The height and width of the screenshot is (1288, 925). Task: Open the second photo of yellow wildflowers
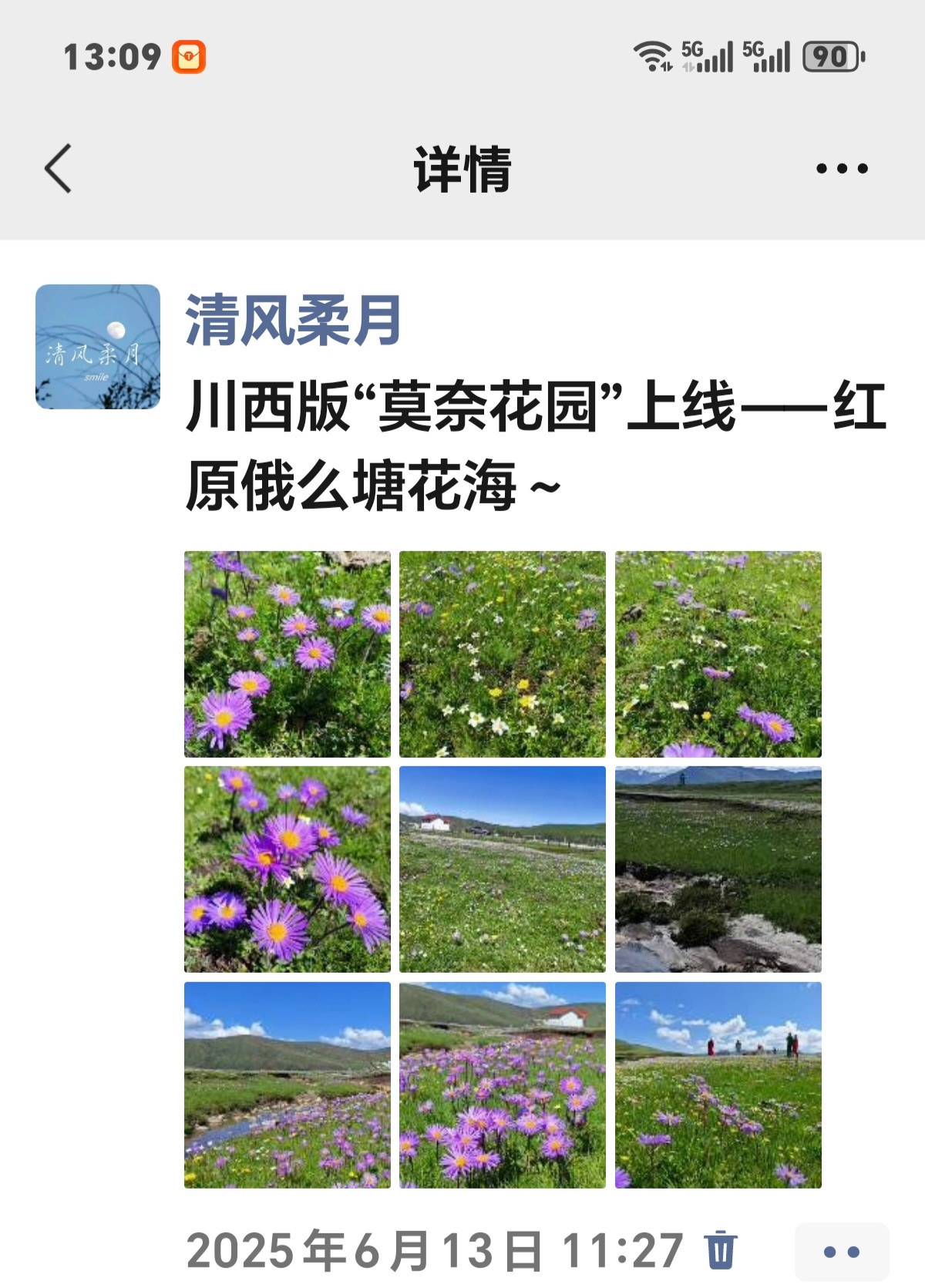pos(503,654)
